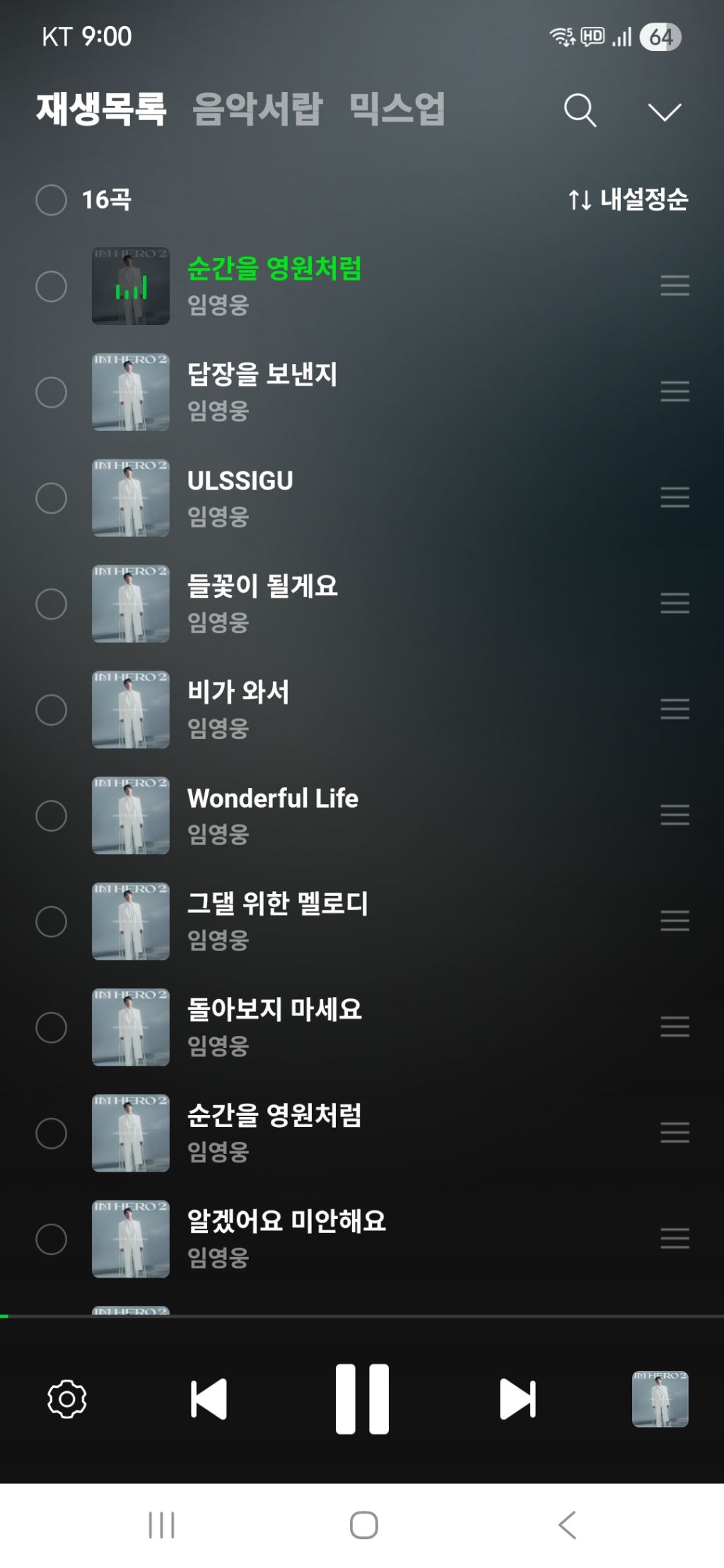
Task: Pause the current song
Action: 362,1399
